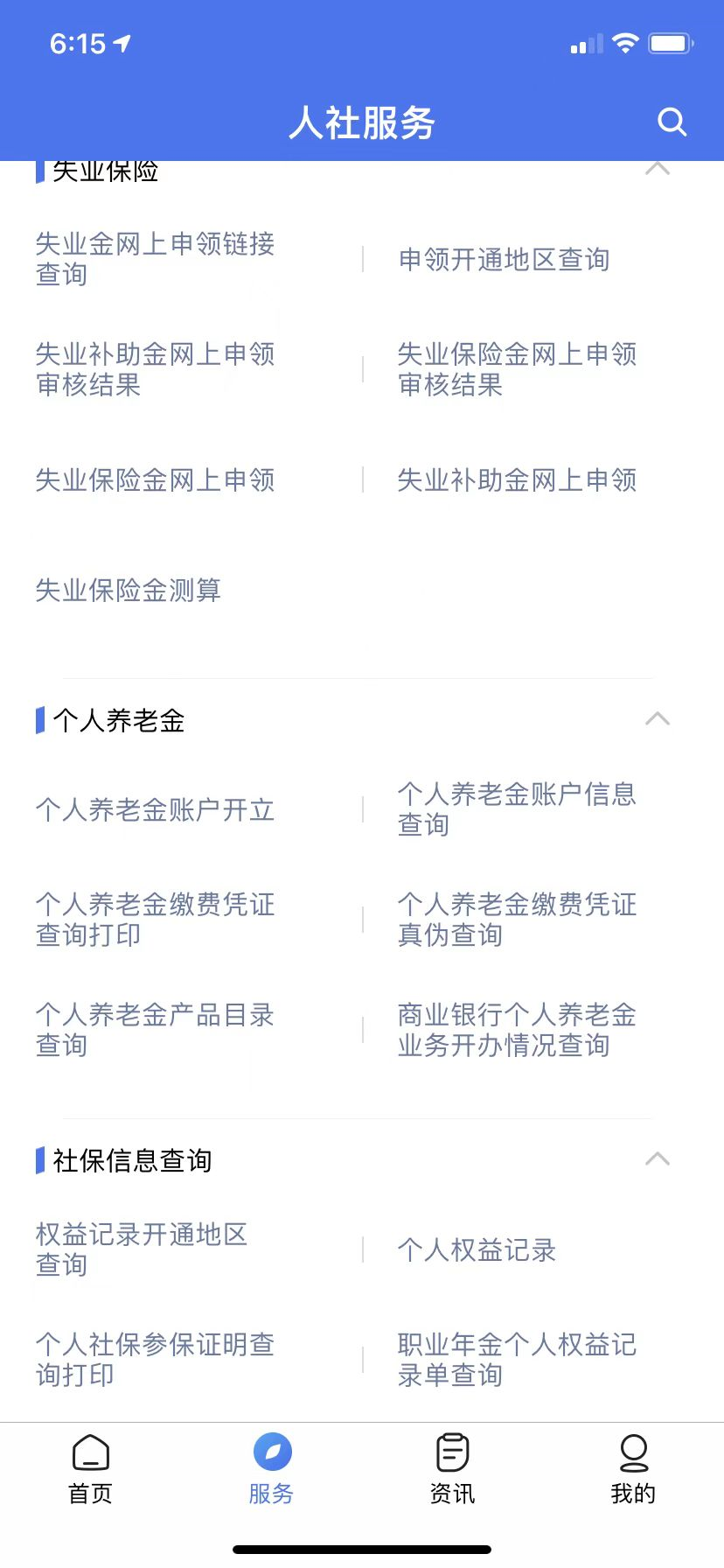
Task: Switch to the 资讯 tab
Action: 452,1470
